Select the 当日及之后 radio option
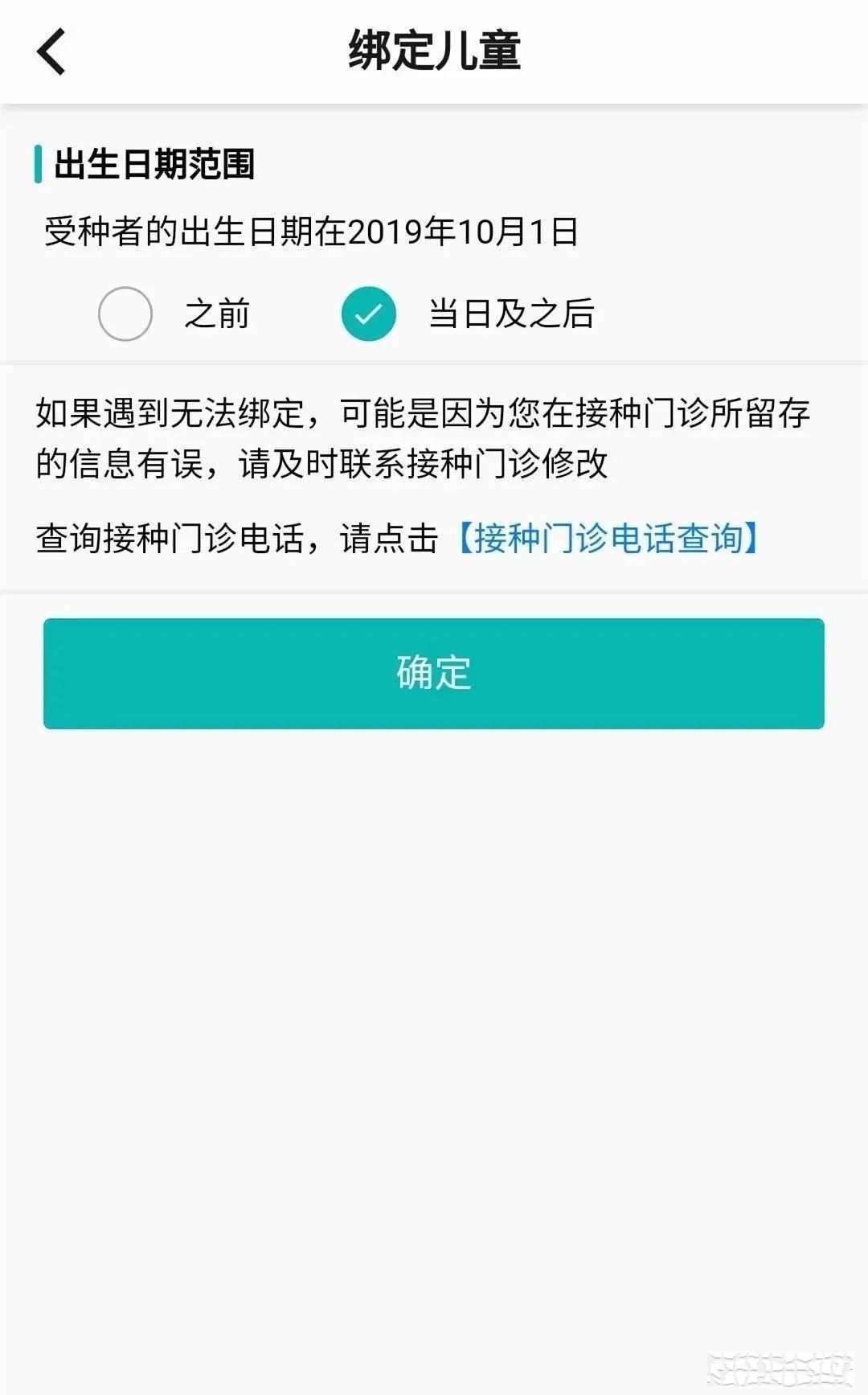868x1395 pixels. [x=369, y=314]
